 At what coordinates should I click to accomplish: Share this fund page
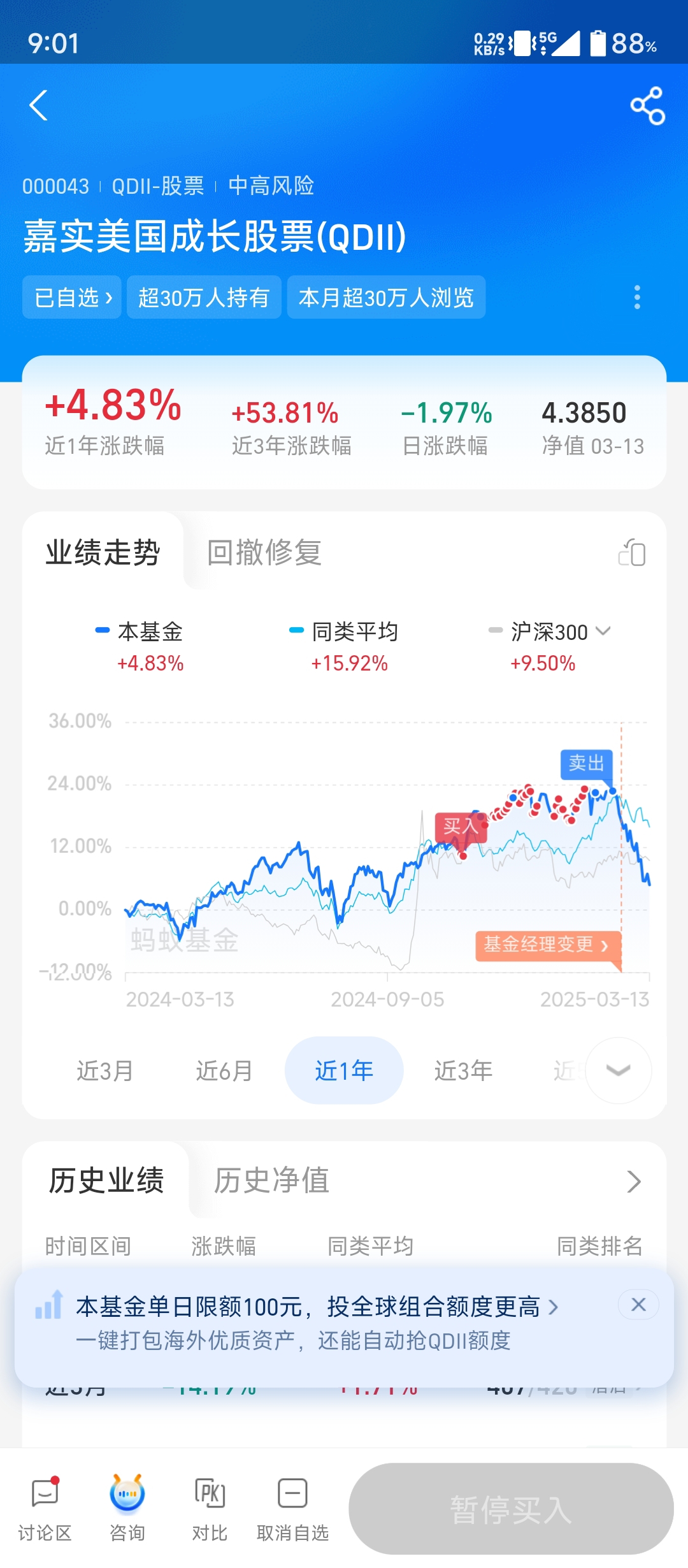pos(647,106)
